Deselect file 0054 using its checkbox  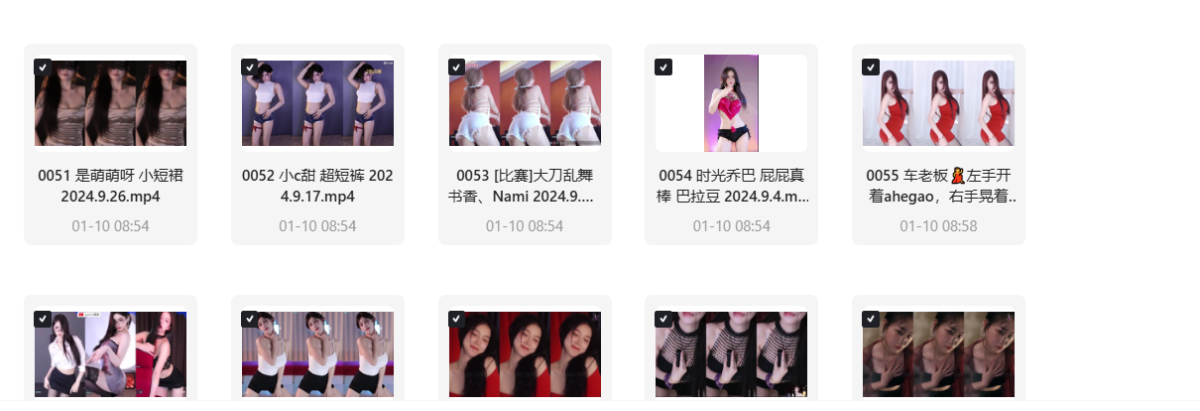[663, 67]
